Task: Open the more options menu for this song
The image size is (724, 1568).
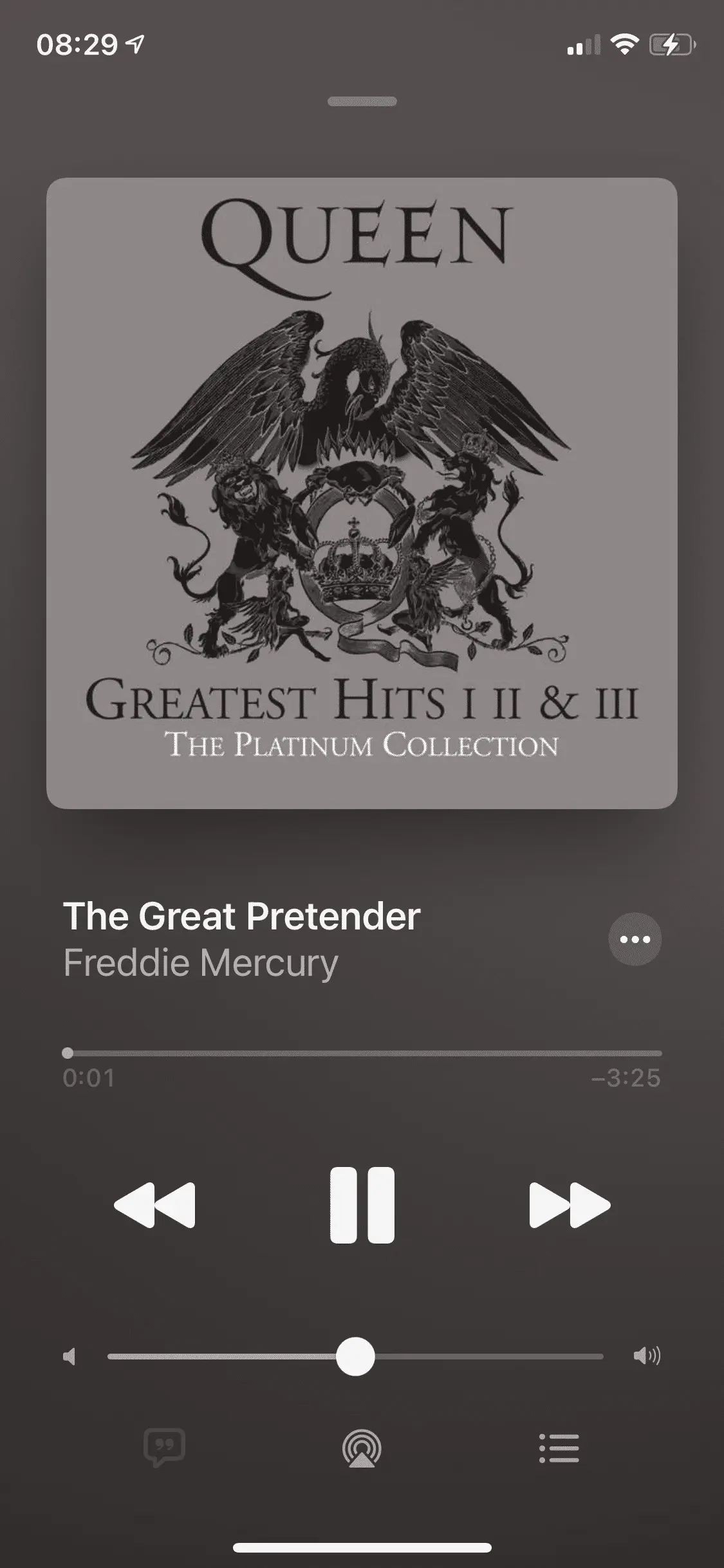Action: point(635,939)
